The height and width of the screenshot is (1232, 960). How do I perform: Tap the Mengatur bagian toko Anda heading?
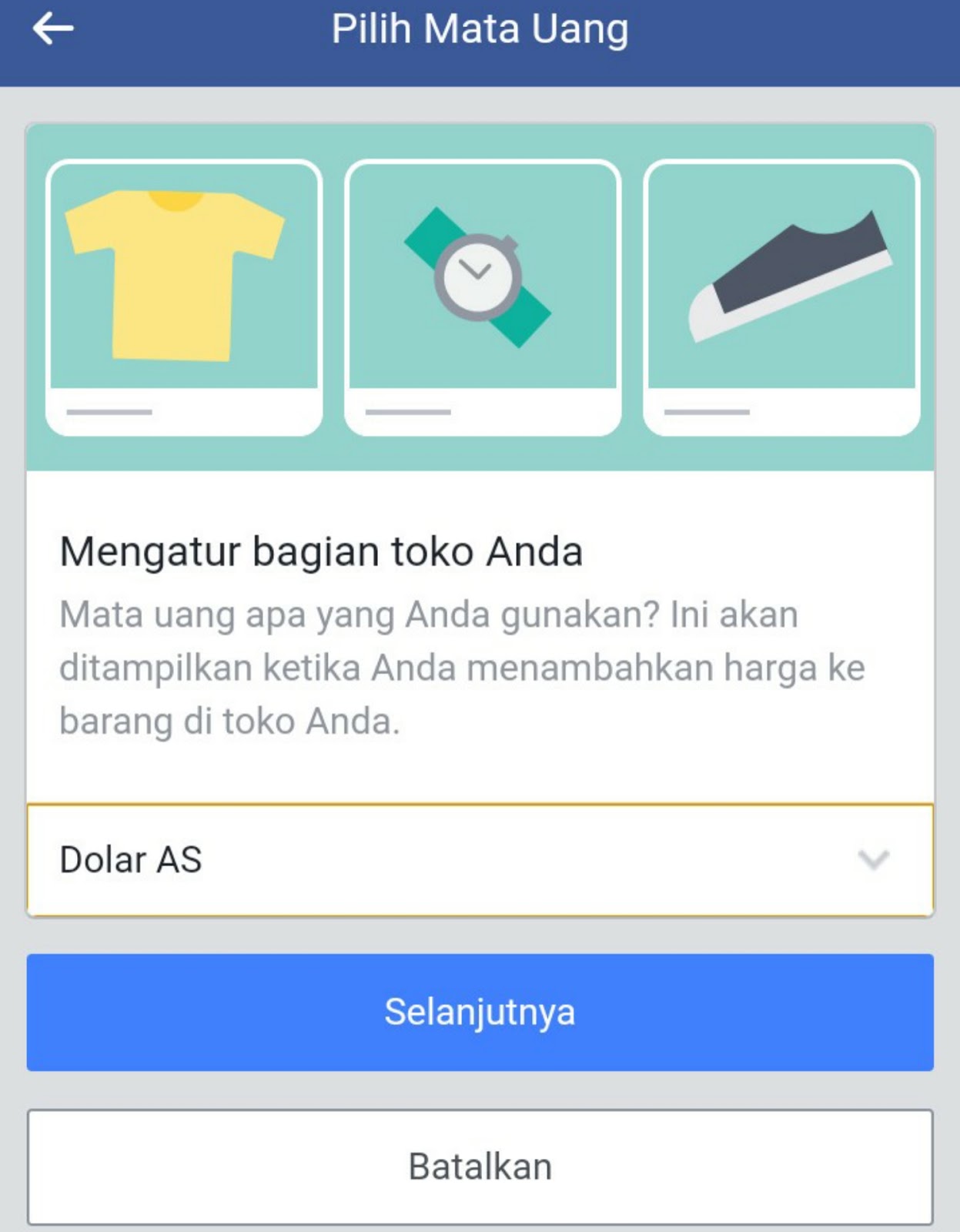coord(319,551)
